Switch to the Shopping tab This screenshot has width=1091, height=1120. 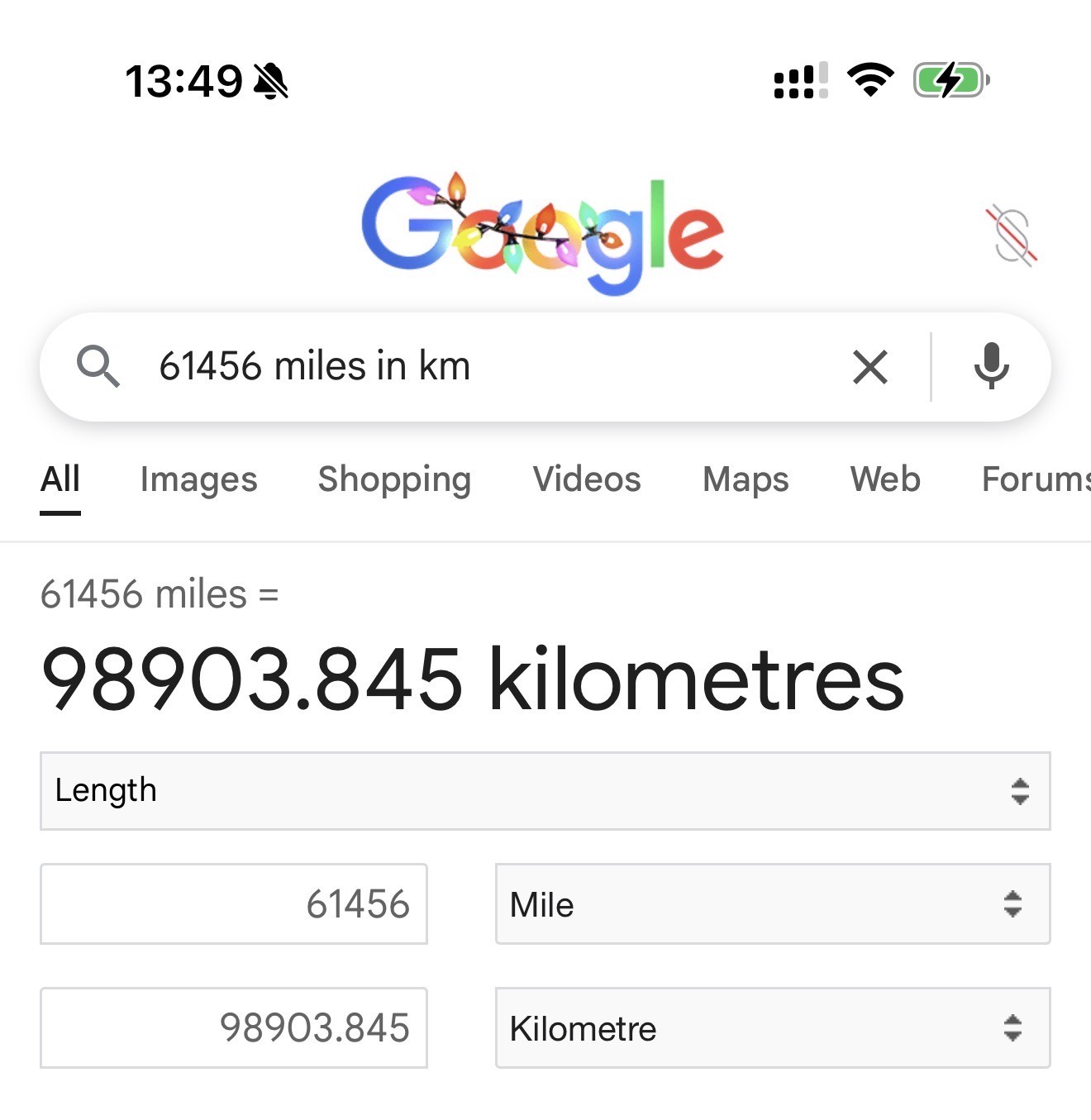394,479
